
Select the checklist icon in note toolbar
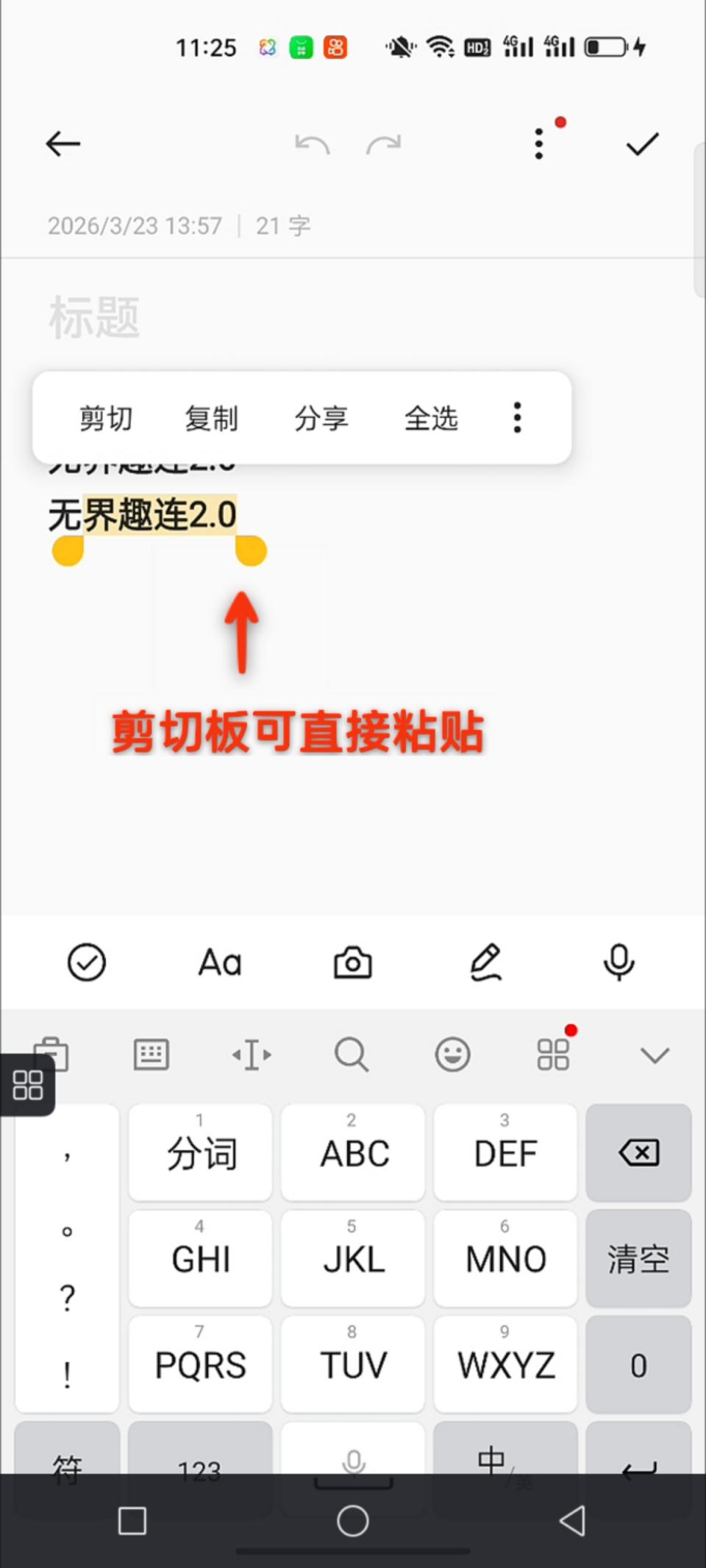87,962
